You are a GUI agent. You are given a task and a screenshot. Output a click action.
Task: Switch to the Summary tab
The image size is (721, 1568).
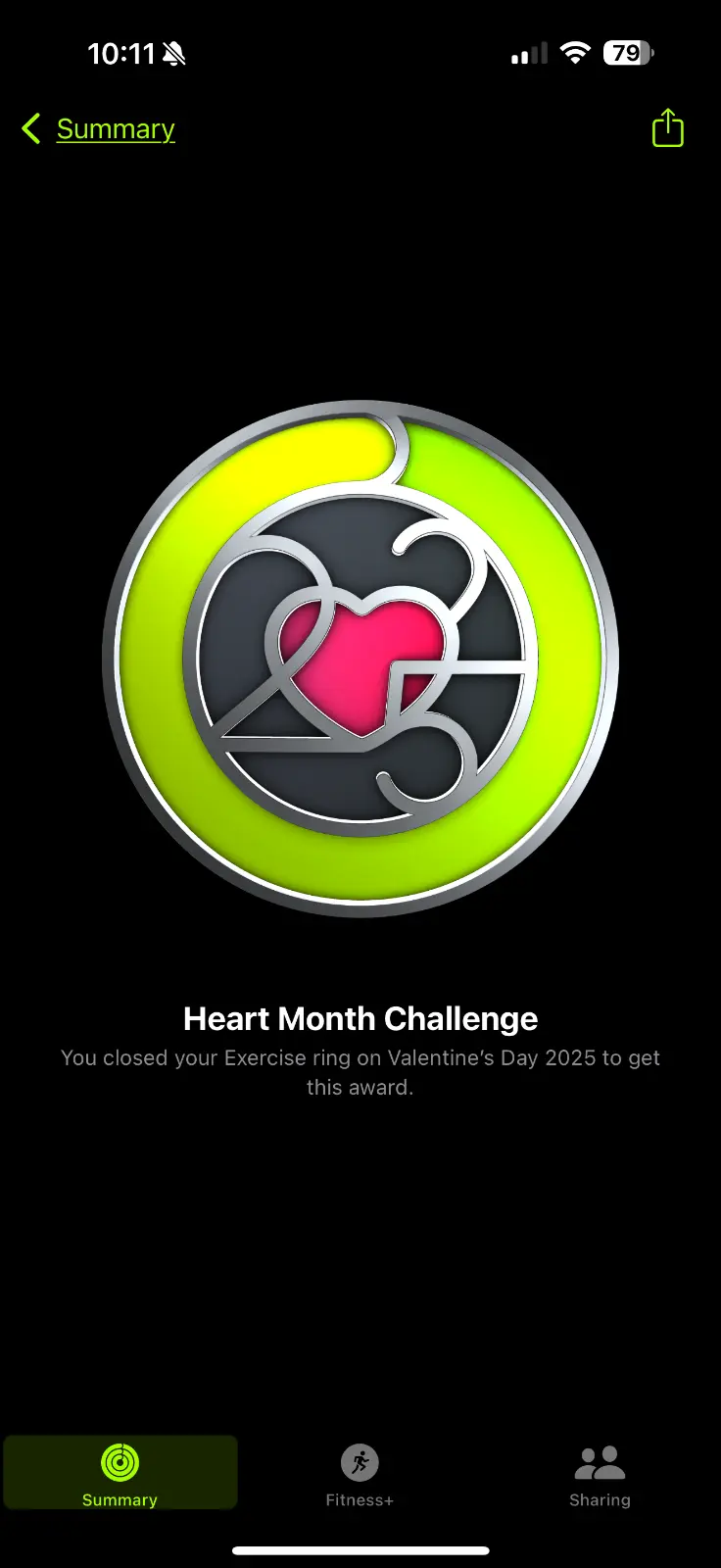[120, 1473]
